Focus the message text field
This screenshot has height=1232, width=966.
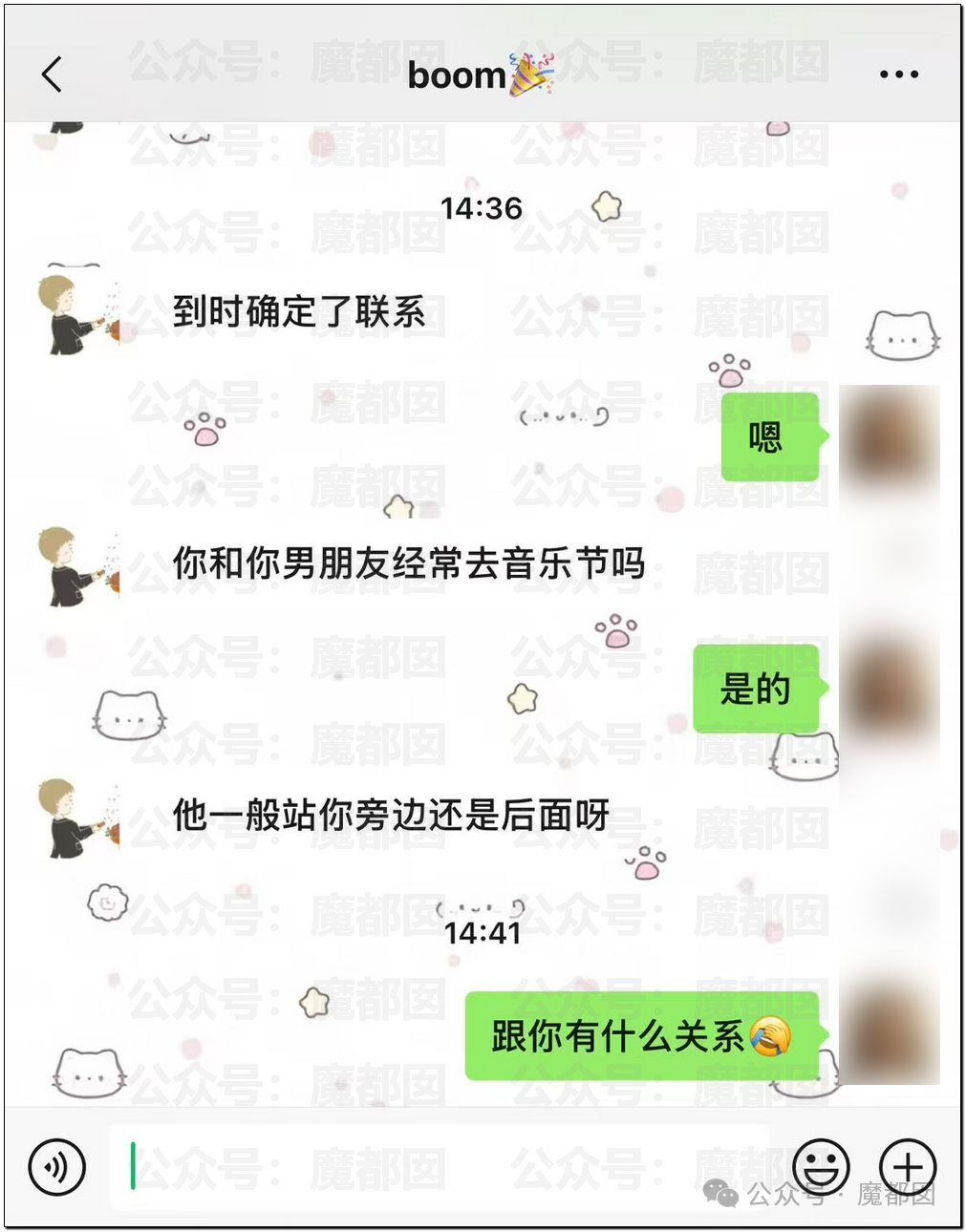pos(440,1166)
